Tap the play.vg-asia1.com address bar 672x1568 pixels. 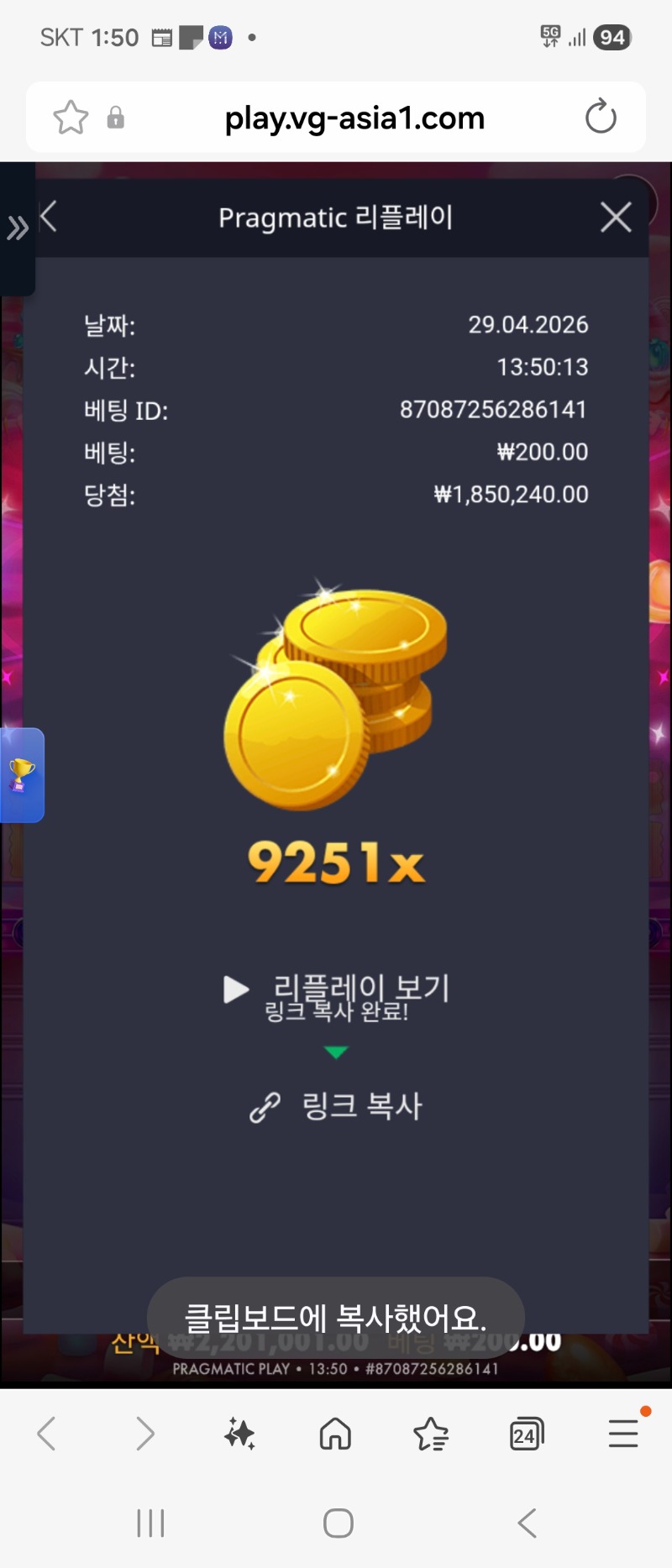click(354, 118)
